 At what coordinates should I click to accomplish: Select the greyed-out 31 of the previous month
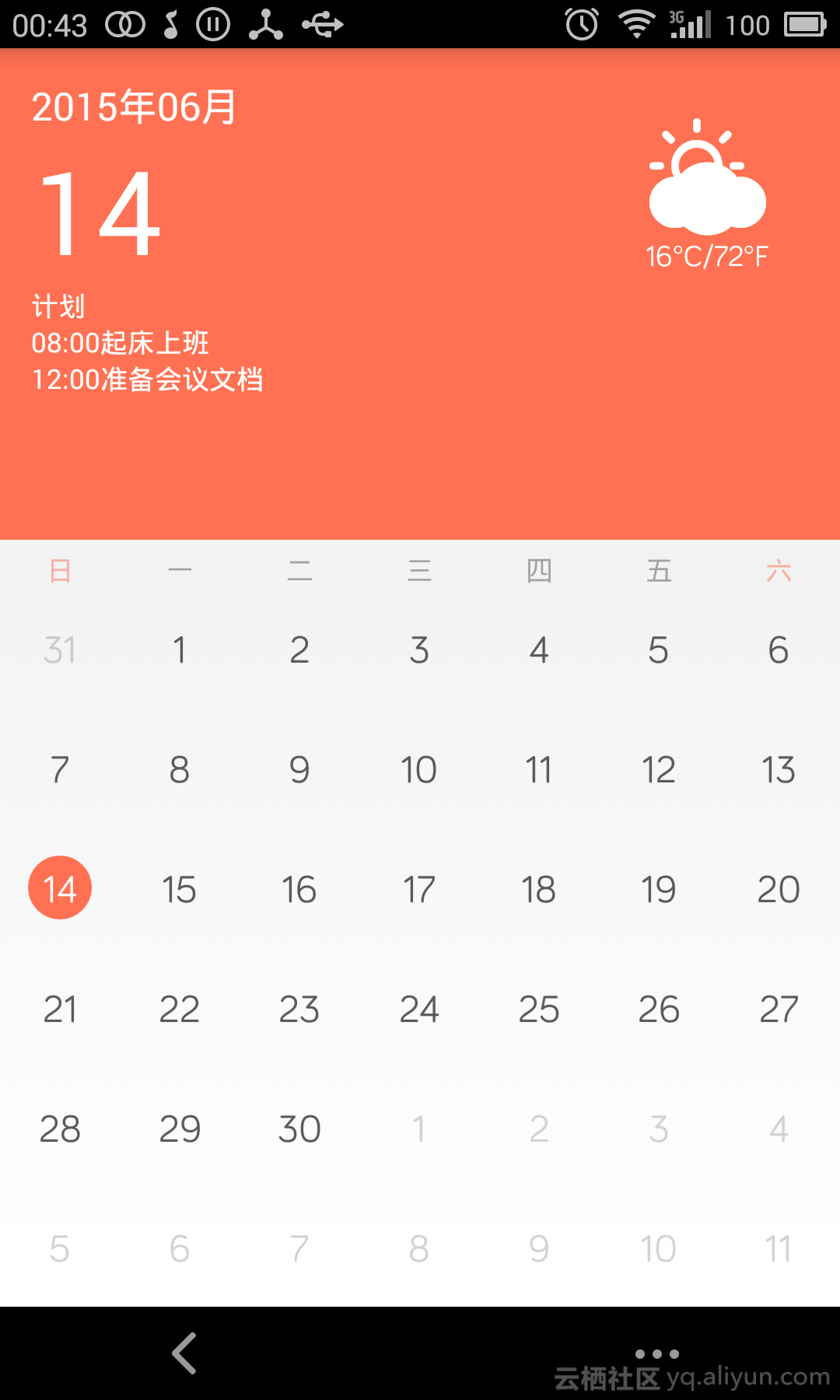[x=60, y=649]
